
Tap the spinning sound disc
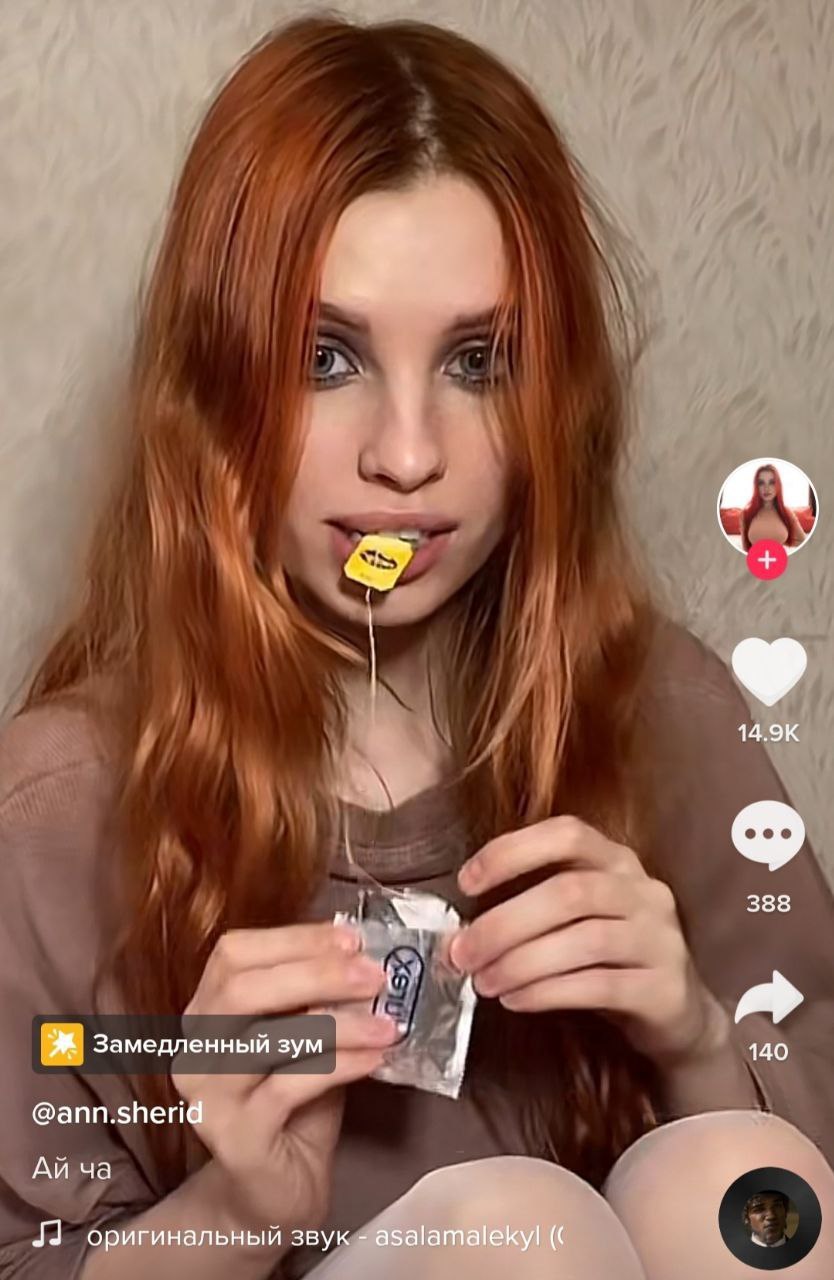coord(769,1217)
